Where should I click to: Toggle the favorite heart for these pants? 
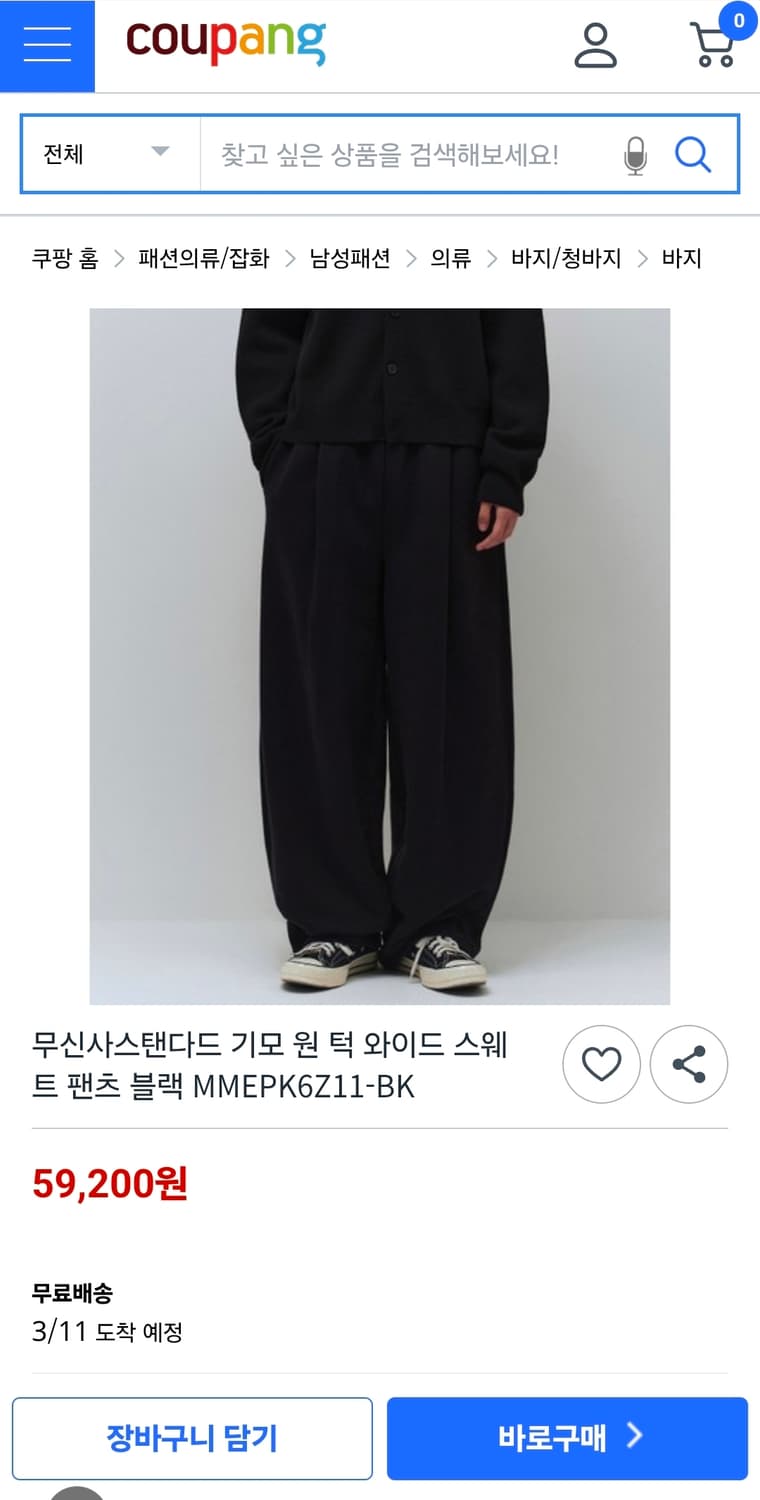click(x=601, y=1065)
